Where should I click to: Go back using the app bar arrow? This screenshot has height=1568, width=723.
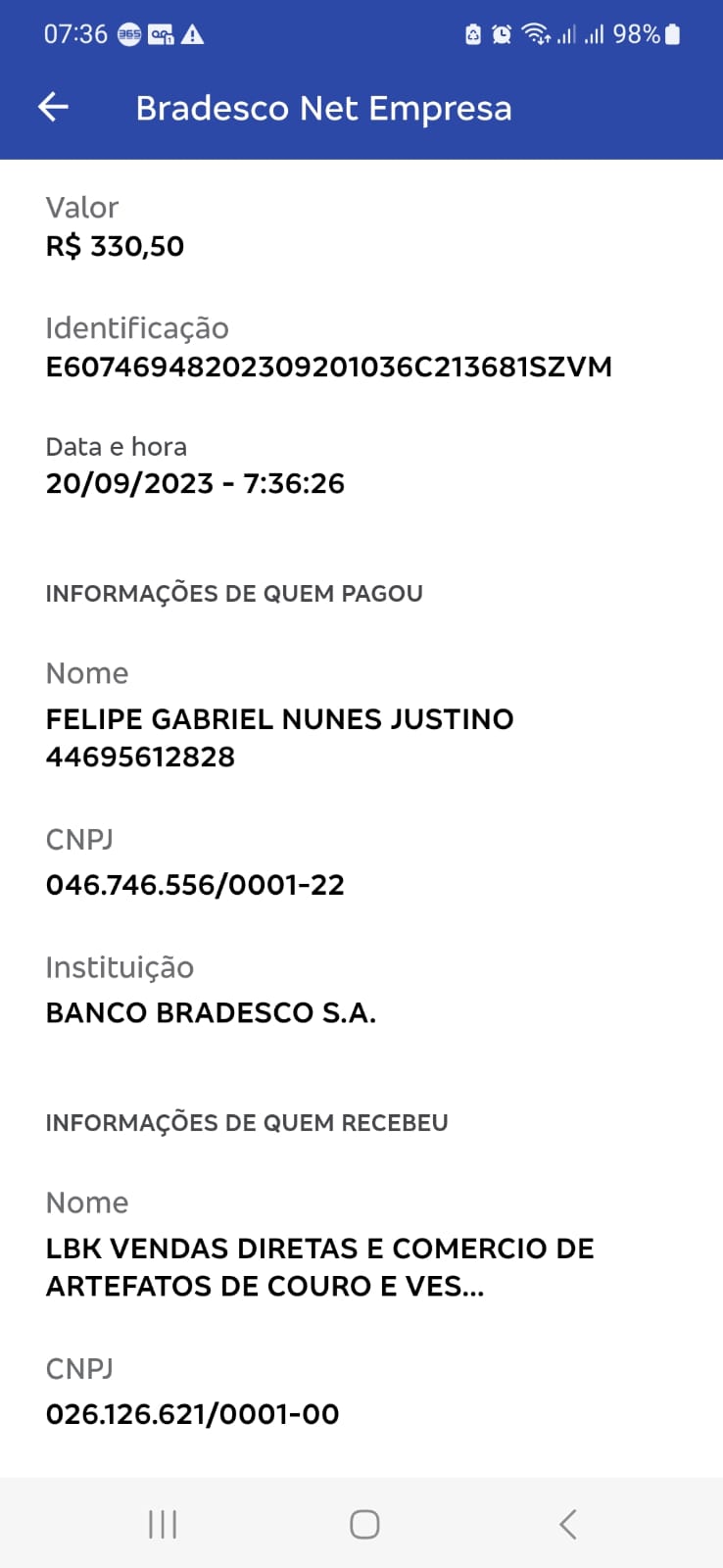click(53, 107)
